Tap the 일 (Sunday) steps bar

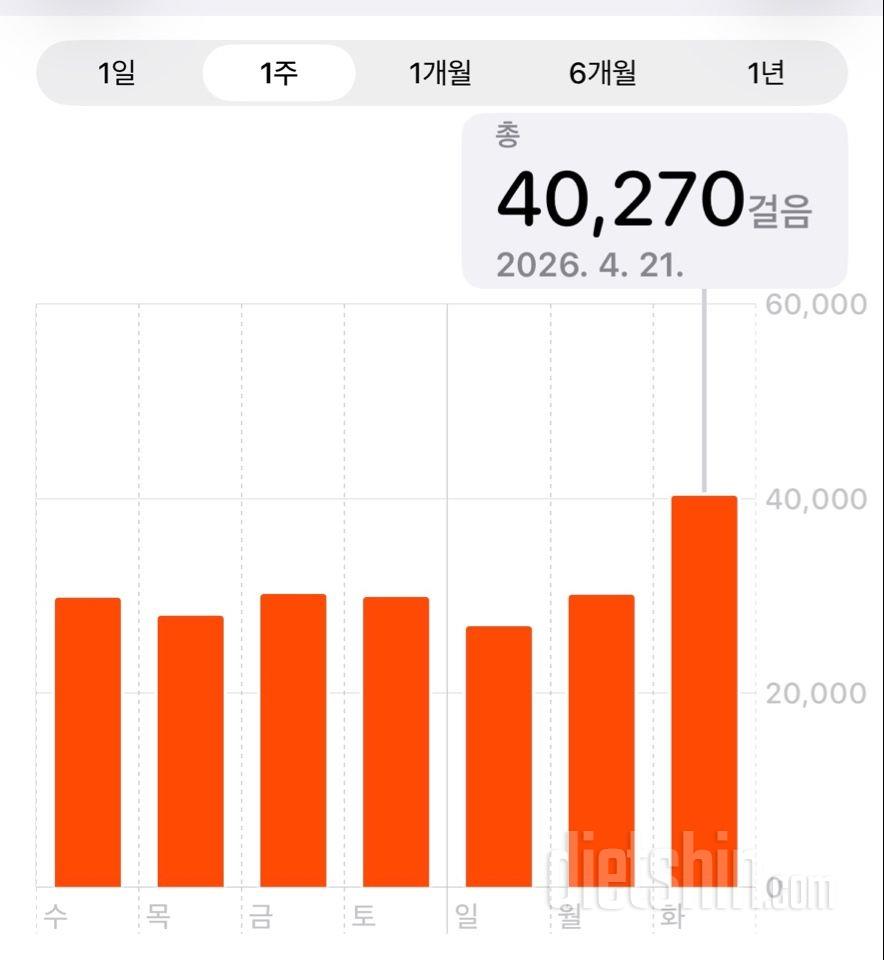[x=498, y=756]
